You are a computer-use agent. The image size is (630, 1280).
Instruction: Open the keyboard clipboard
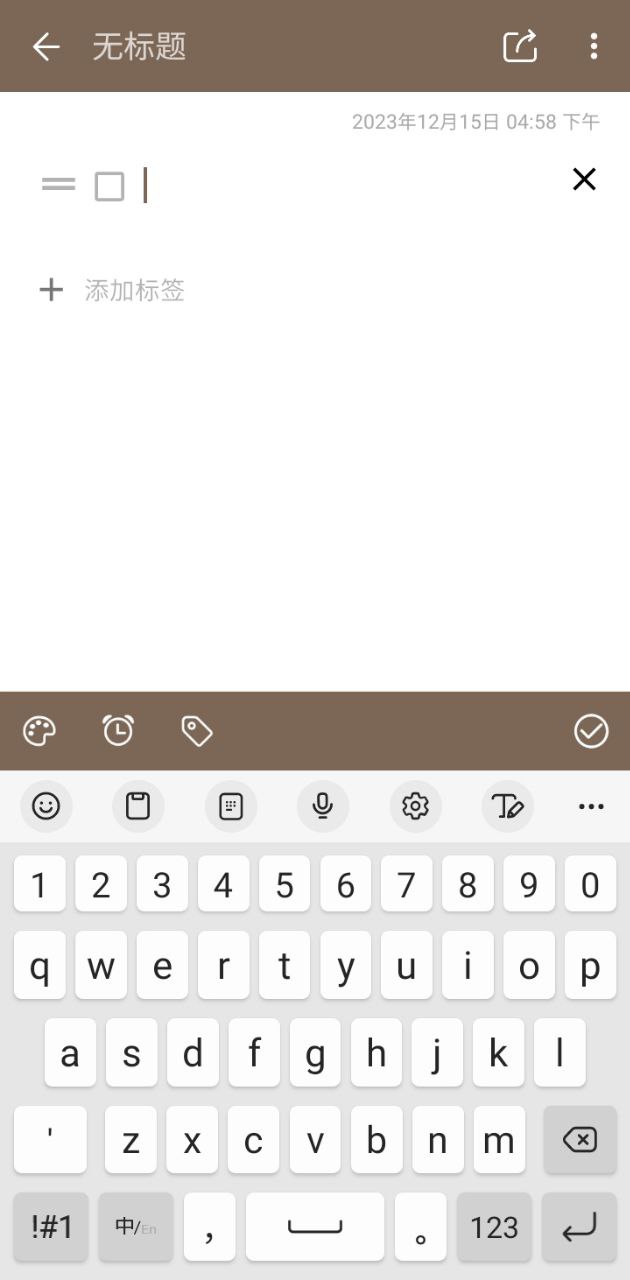(138, 806)
